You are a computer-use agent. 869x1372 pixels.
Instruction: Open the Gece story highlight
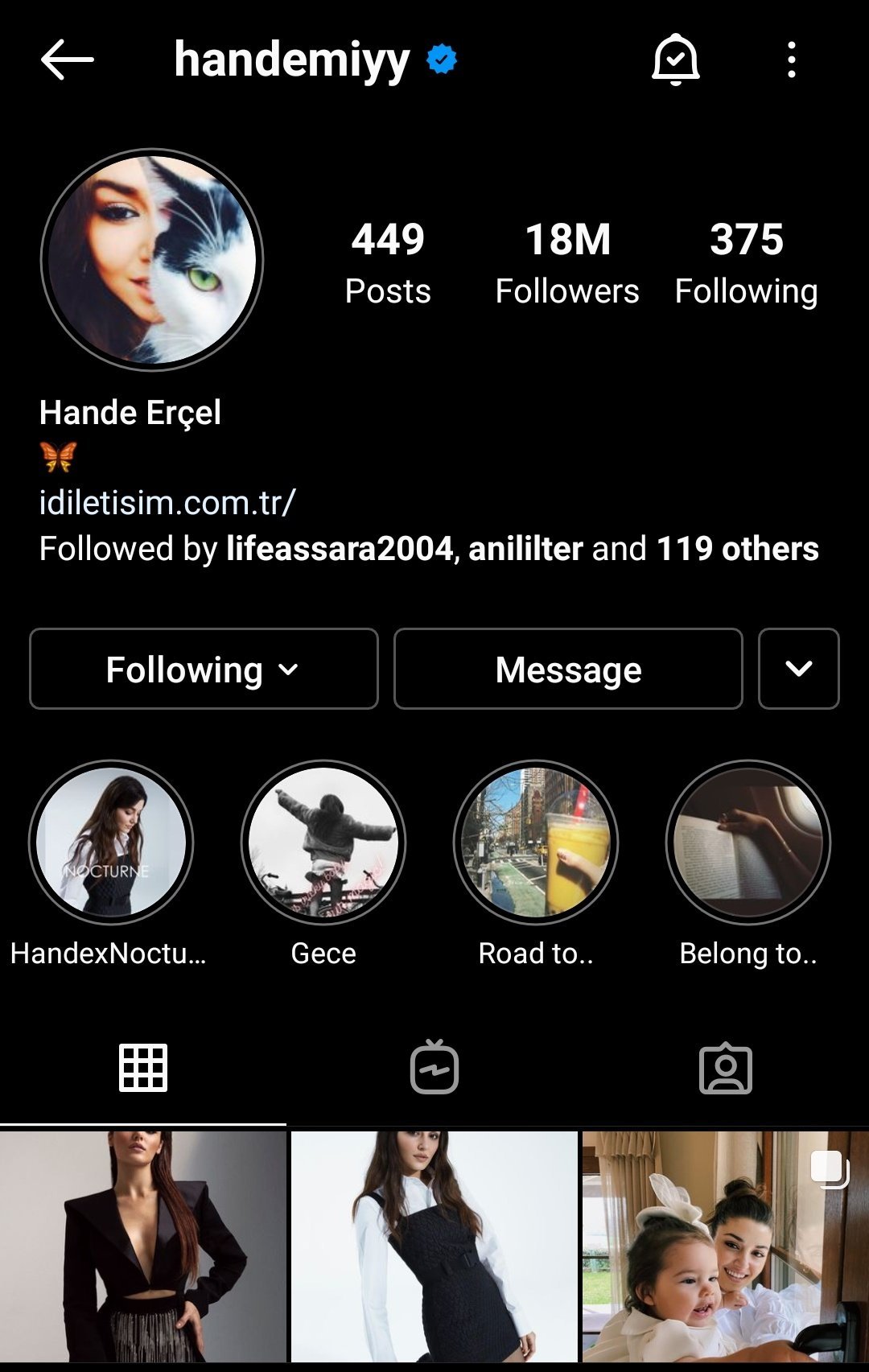(x=323, y=843)
